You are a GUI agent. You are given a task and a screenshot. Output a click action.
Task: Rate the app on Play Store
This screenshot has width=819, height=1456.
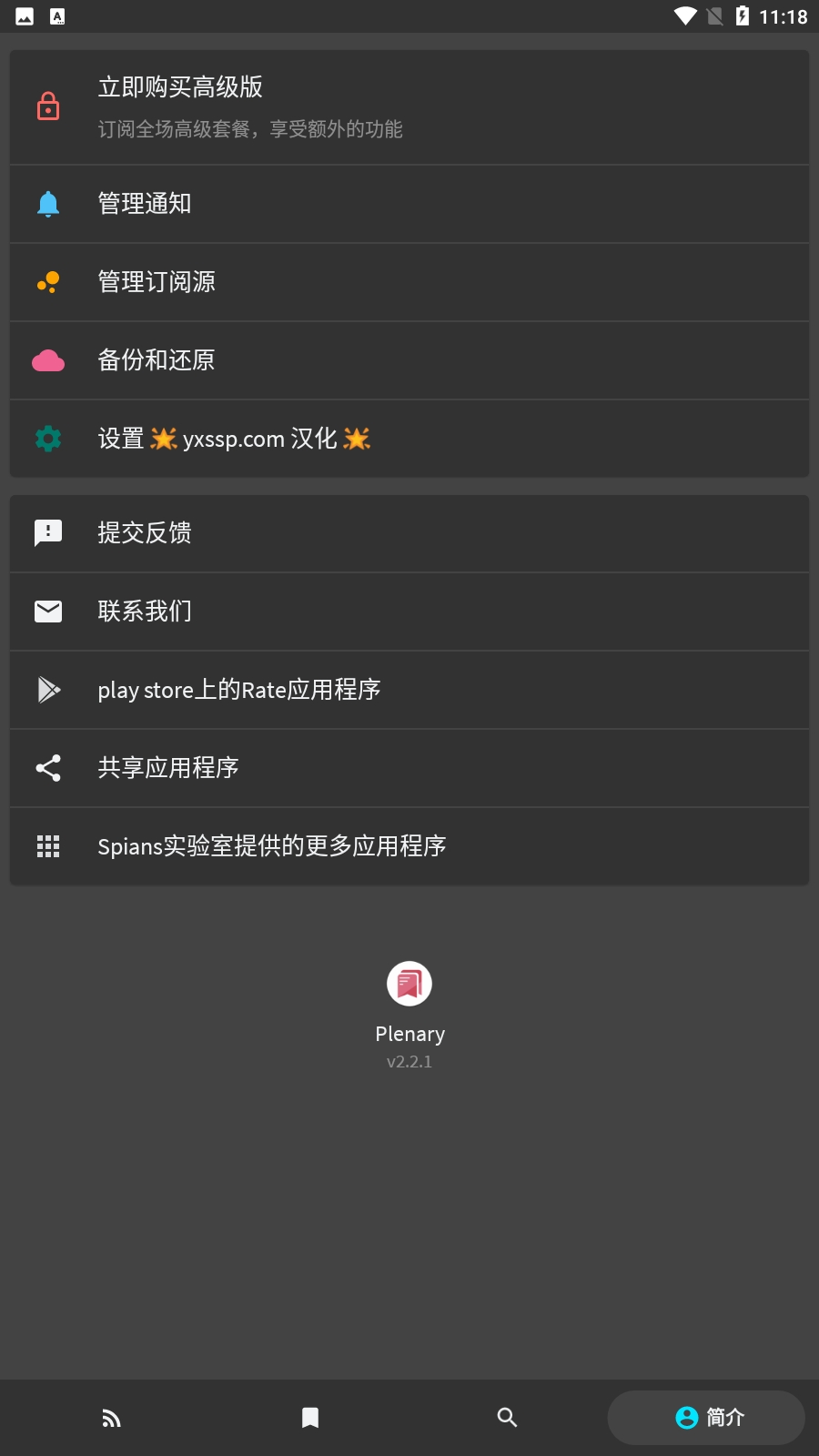tap(409, 690)
